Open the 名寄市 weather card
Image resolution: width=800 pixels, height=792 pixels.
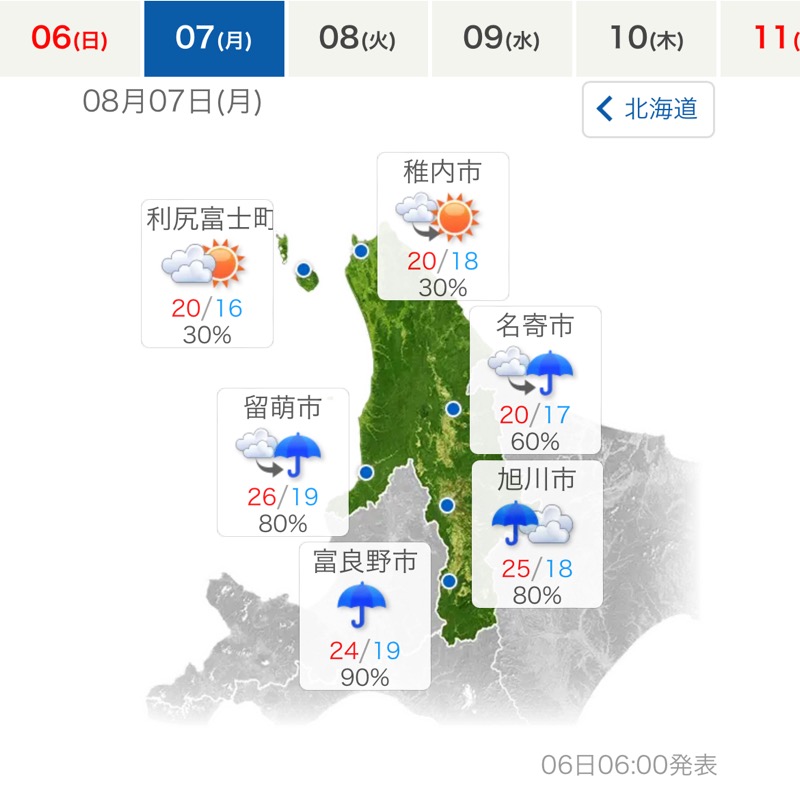pyautogui.click(x=535, y=380)
